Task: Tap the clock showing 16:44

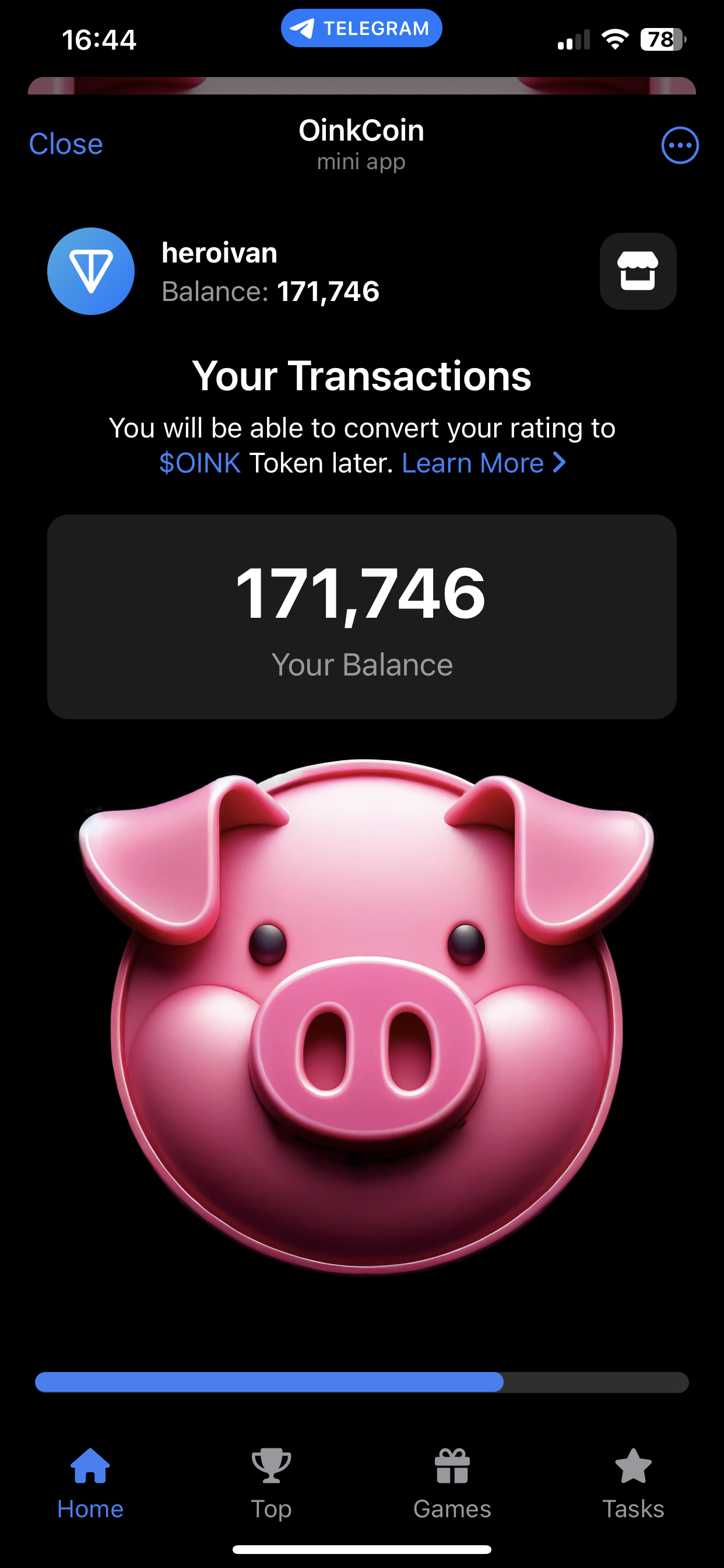Action: point(100,39)
